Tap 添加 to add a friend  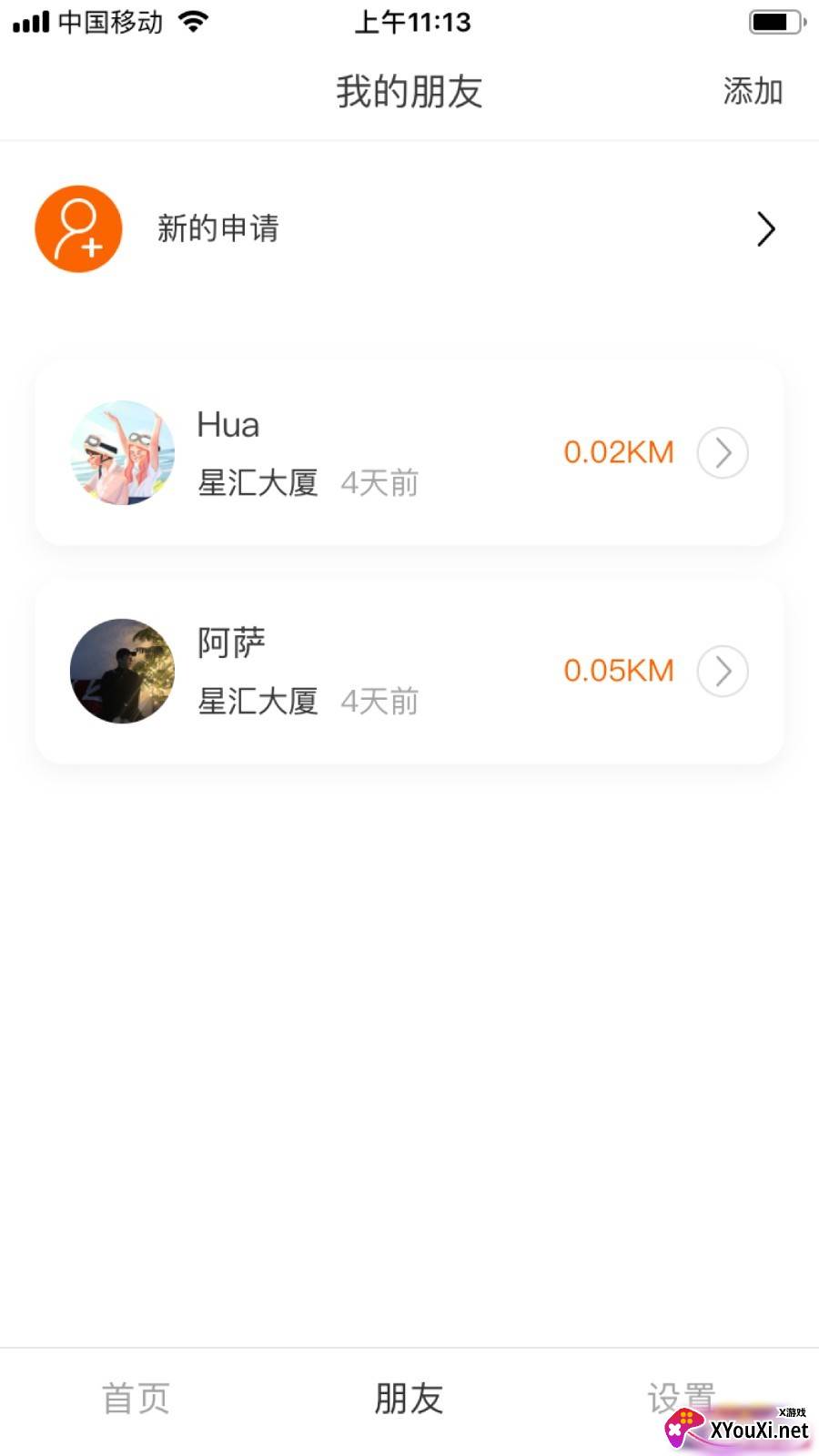tap(753, 92)
